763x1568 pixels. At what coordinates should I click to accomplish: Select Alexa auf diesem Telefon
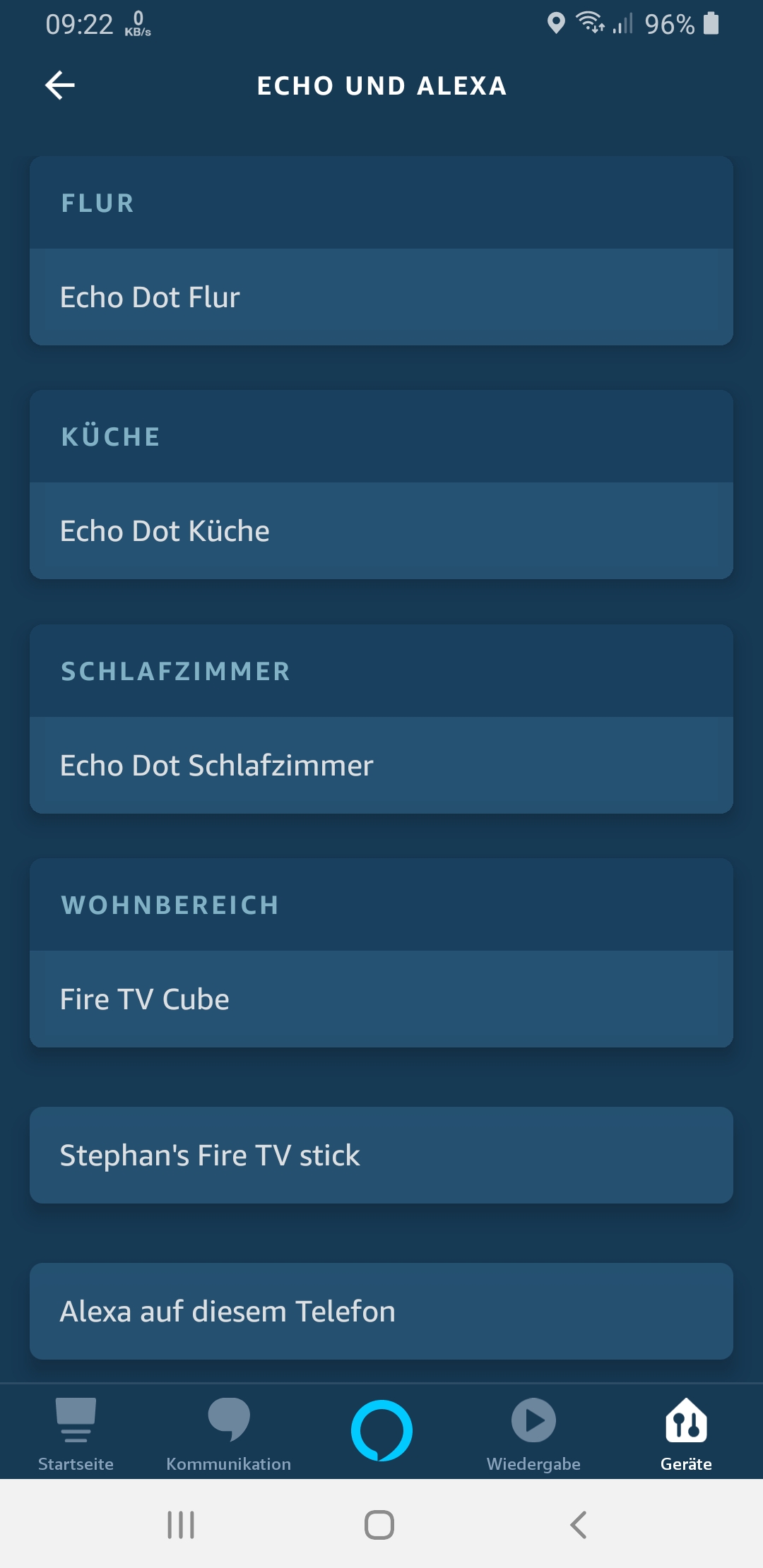[381, 1312]
